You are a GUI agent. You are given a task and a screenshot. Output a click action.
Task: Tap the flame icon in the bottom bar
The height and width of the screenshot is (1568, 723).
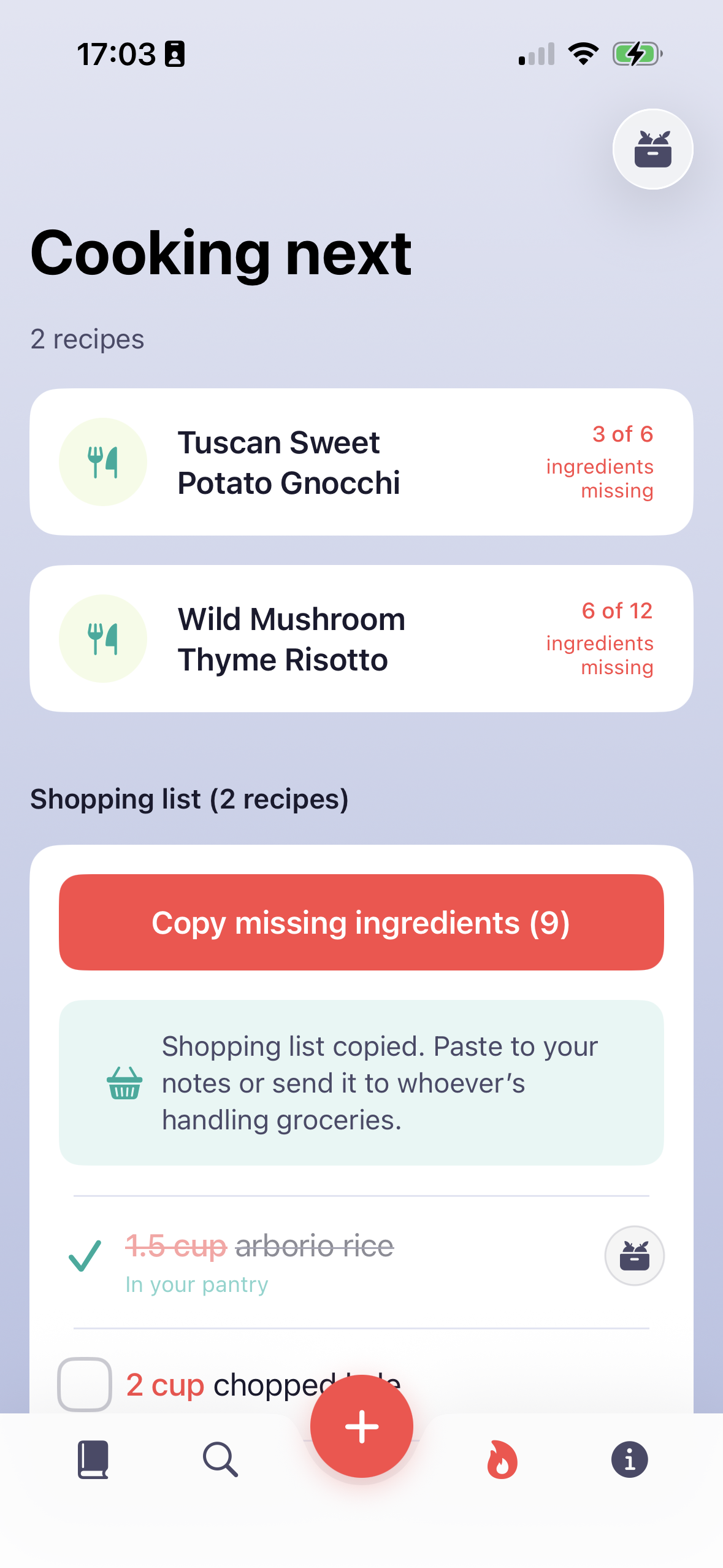click(x=501, y=1459)
